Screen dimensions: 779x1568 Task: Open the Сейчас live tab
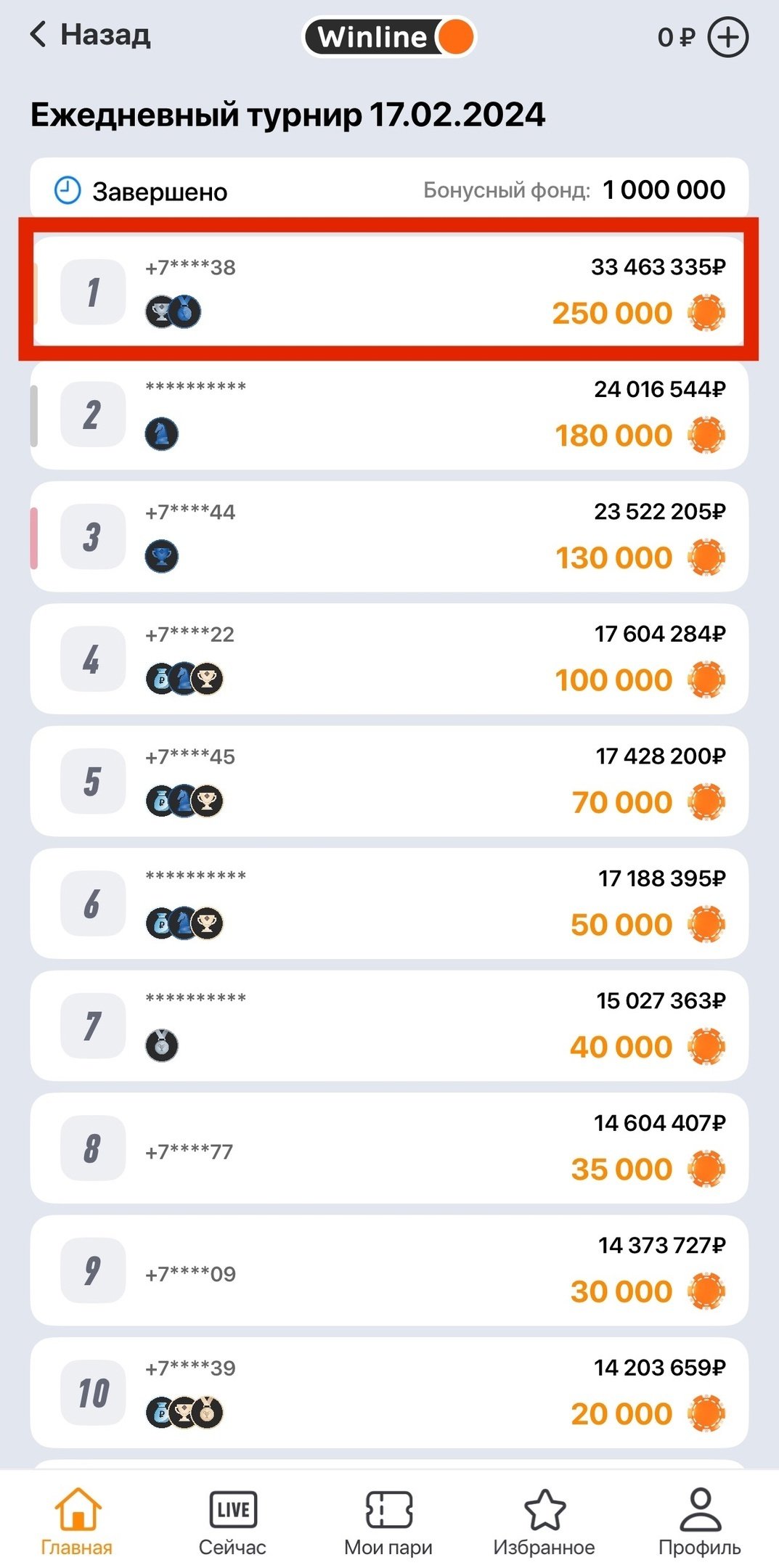point(232,1521)
